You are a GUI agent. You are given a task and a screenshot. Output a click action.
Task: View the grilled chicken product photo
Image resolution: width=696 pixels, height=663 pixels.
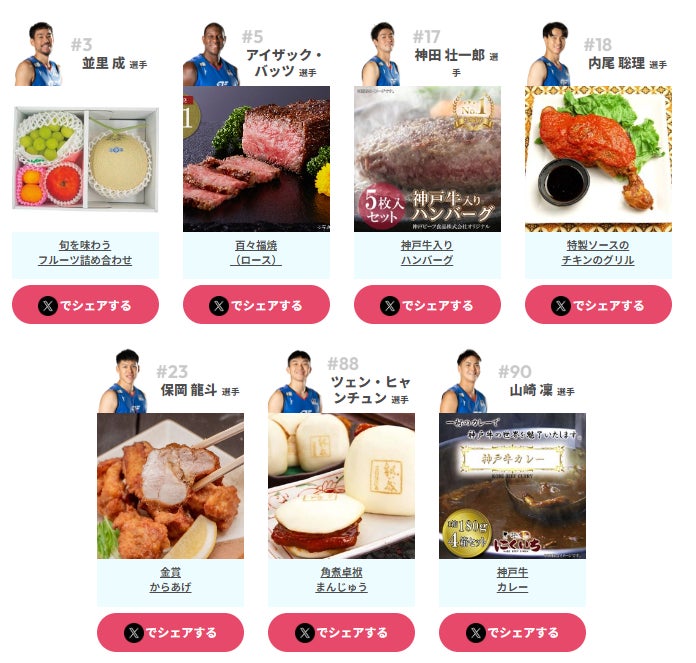click(598, 158)
